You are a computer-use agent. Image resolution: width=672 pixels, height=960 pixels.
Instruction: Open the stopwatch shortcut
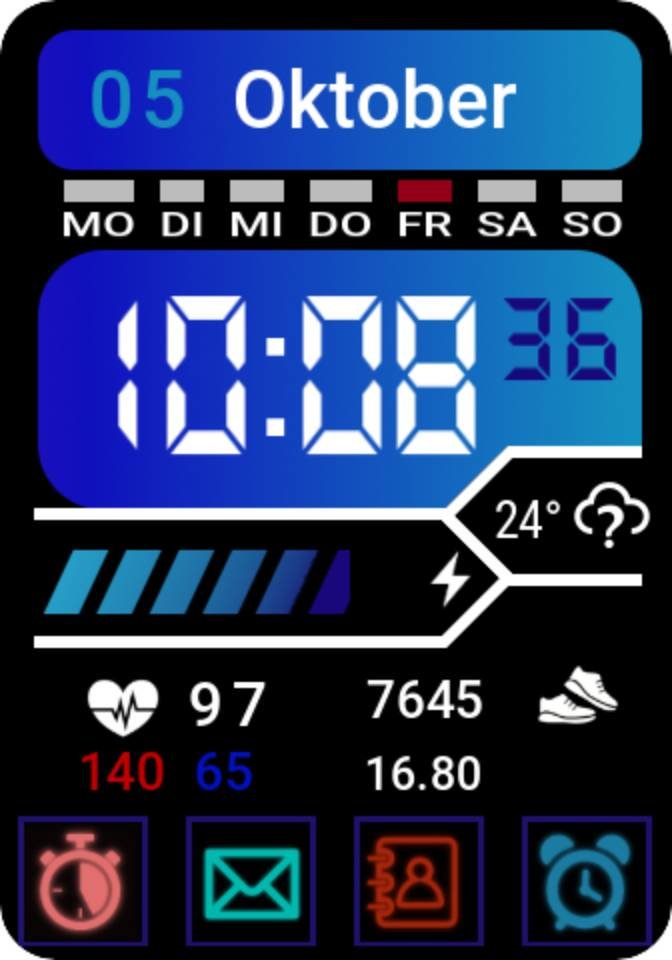(83, 880)
